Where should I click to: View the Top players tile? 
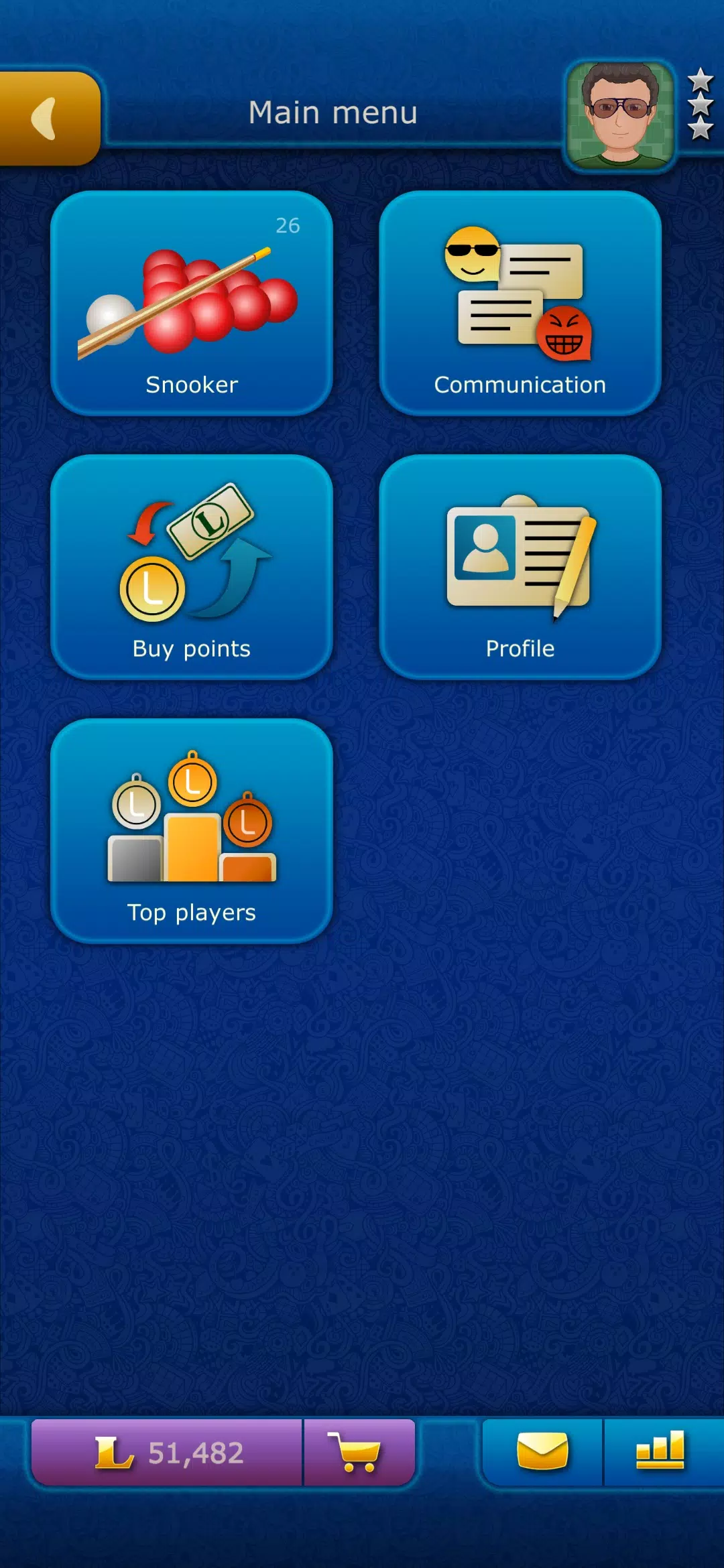[x=192, y=831]
